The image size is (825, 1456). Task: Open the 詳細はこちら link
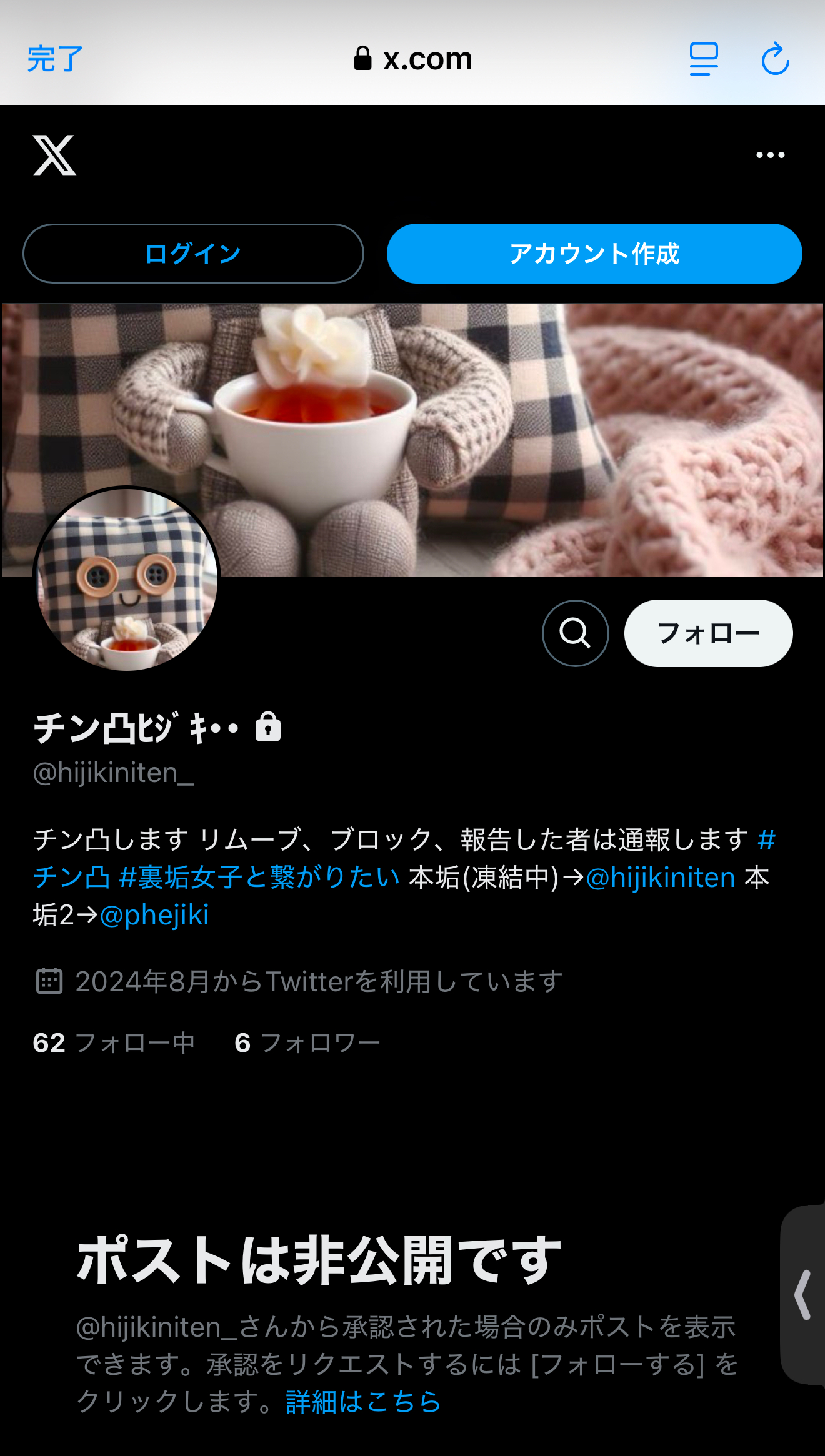point(363,1402)
